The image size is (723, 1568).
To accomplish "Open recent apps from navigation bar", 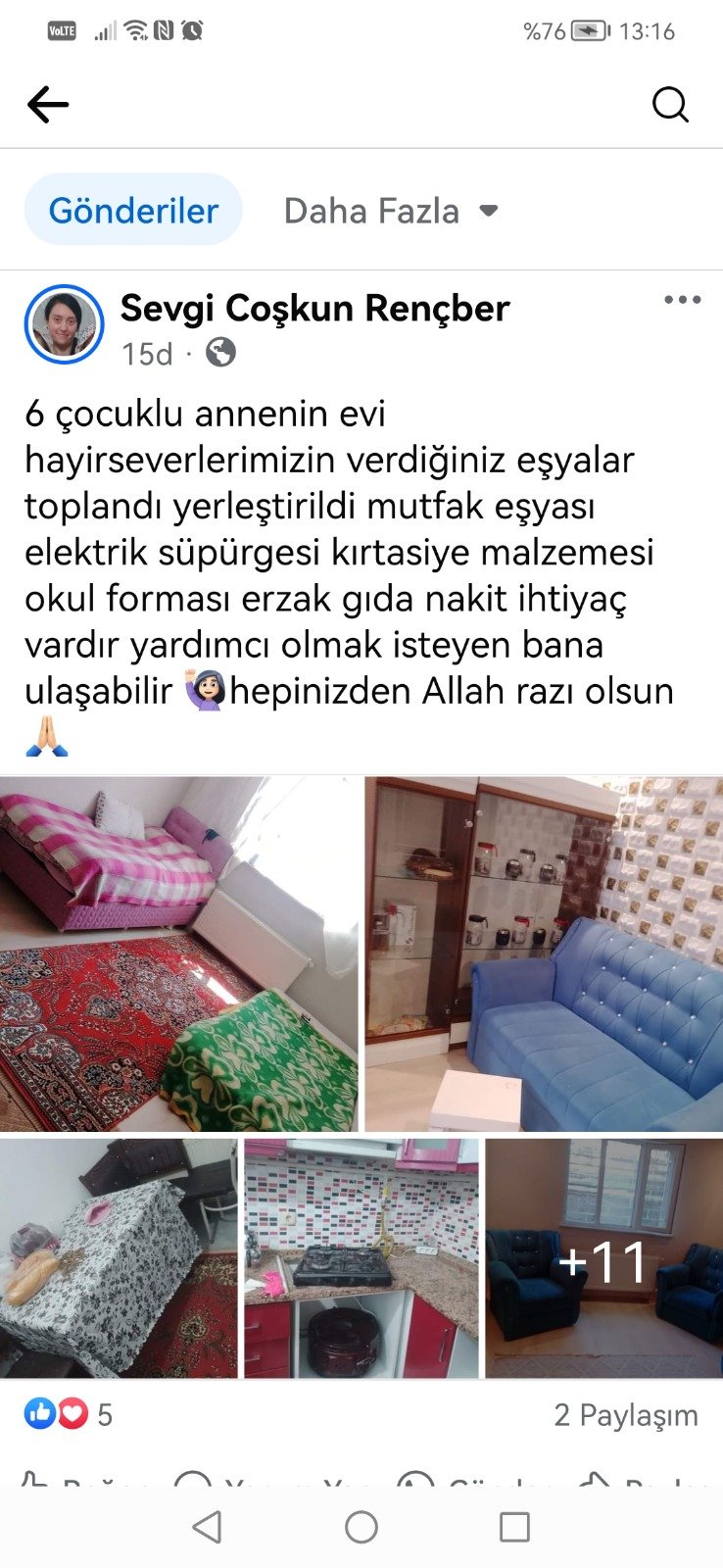I will (514, 1527).
